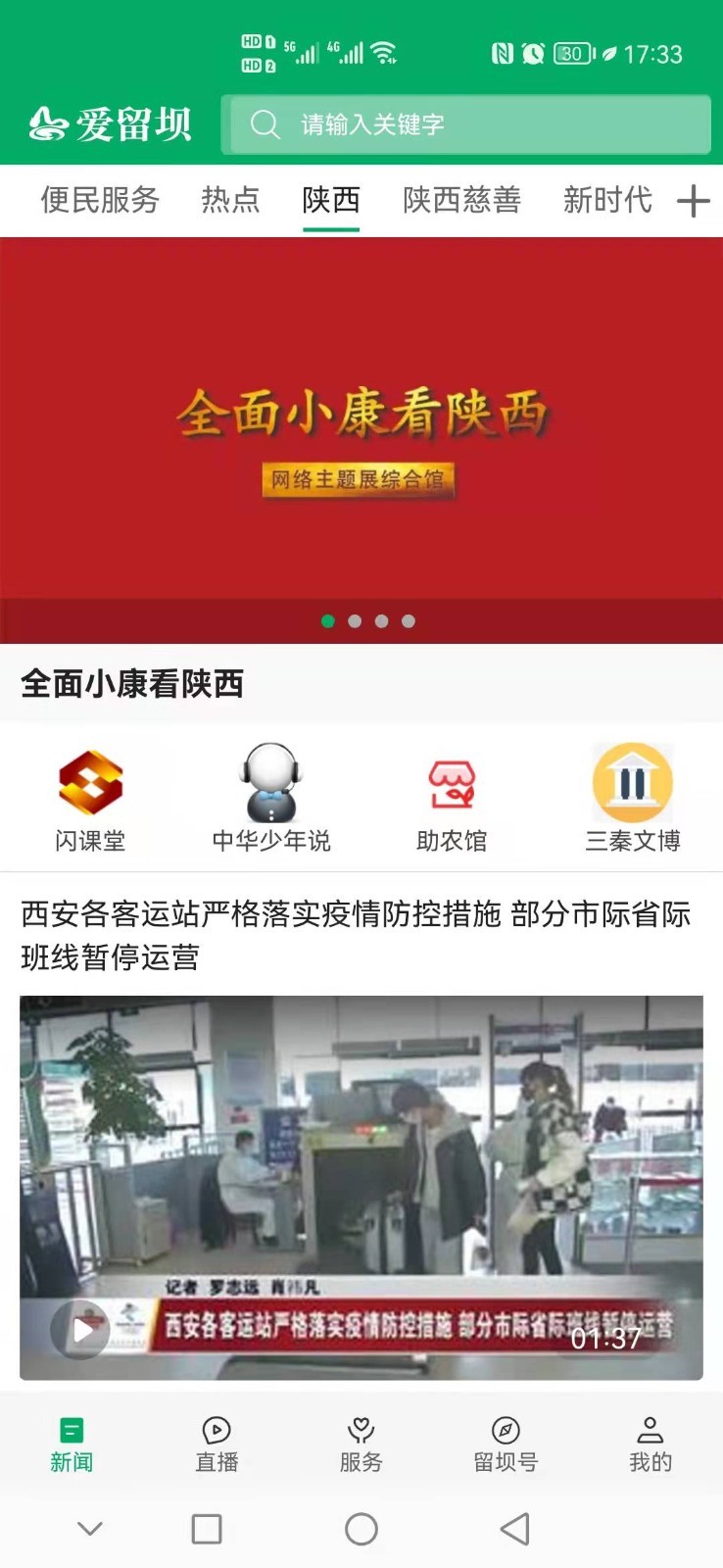Tap the system back button
Screen dimensions: 723x1568
point(514,1529)
